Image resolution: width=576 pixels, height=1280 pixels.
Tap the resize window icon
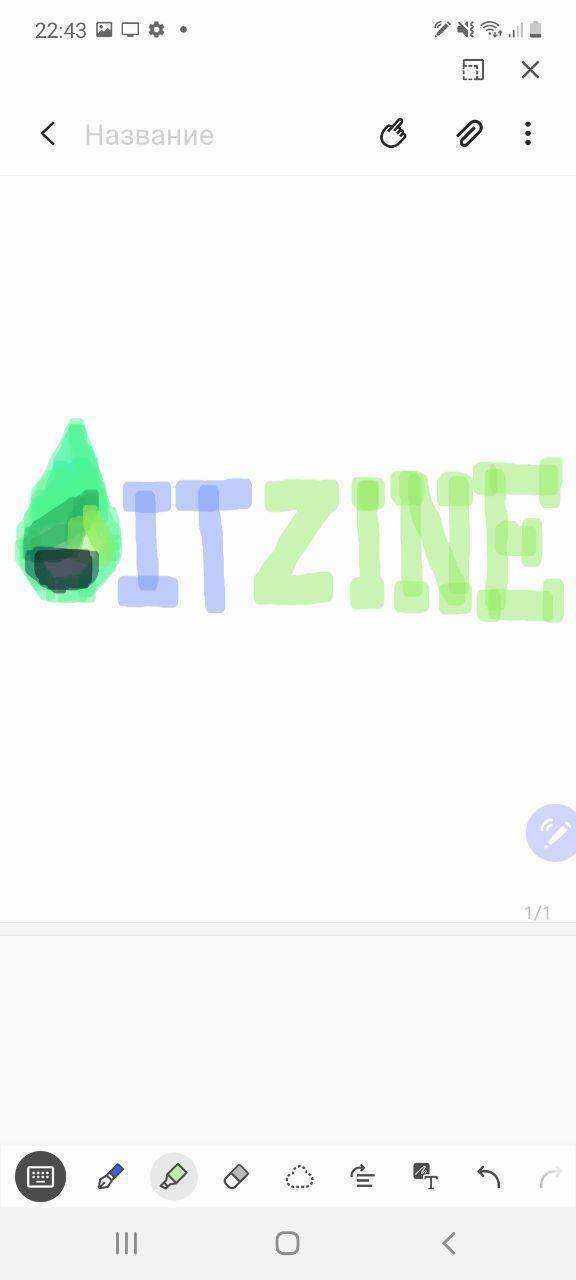tap(473, 69)
